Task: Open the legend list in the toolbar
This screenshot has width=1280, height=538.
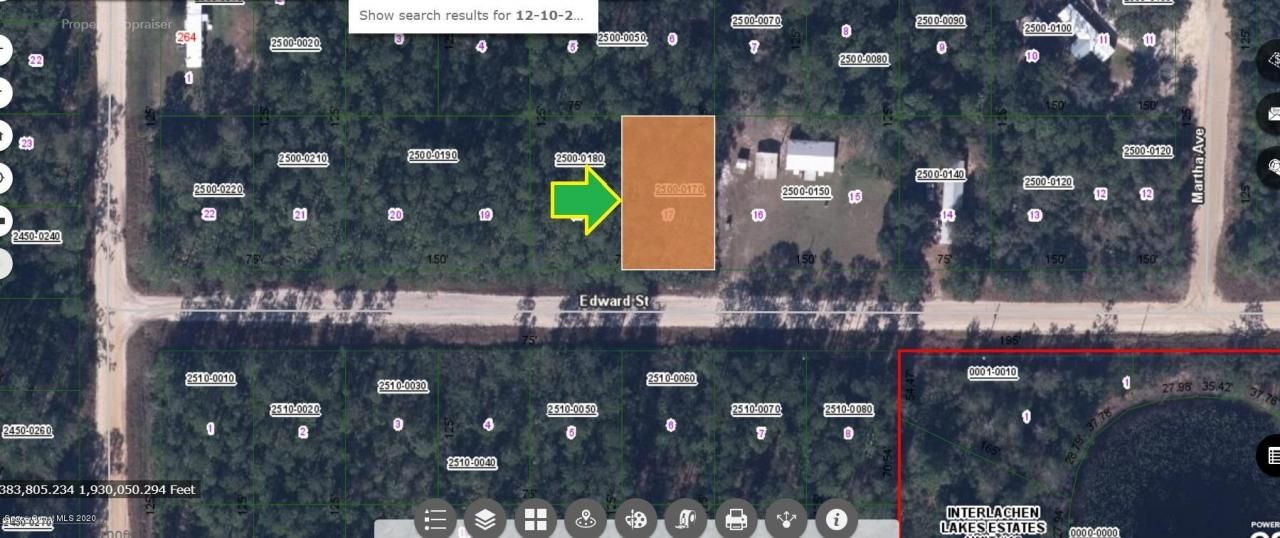Action: click(x=434, y=519)
